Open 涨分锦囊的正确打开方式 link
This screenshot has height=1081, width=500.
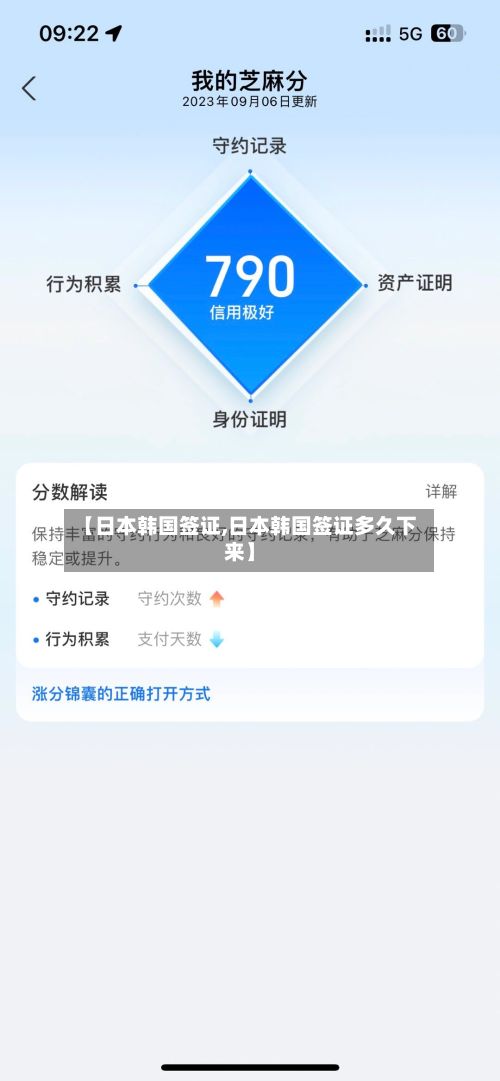[121, 694]
